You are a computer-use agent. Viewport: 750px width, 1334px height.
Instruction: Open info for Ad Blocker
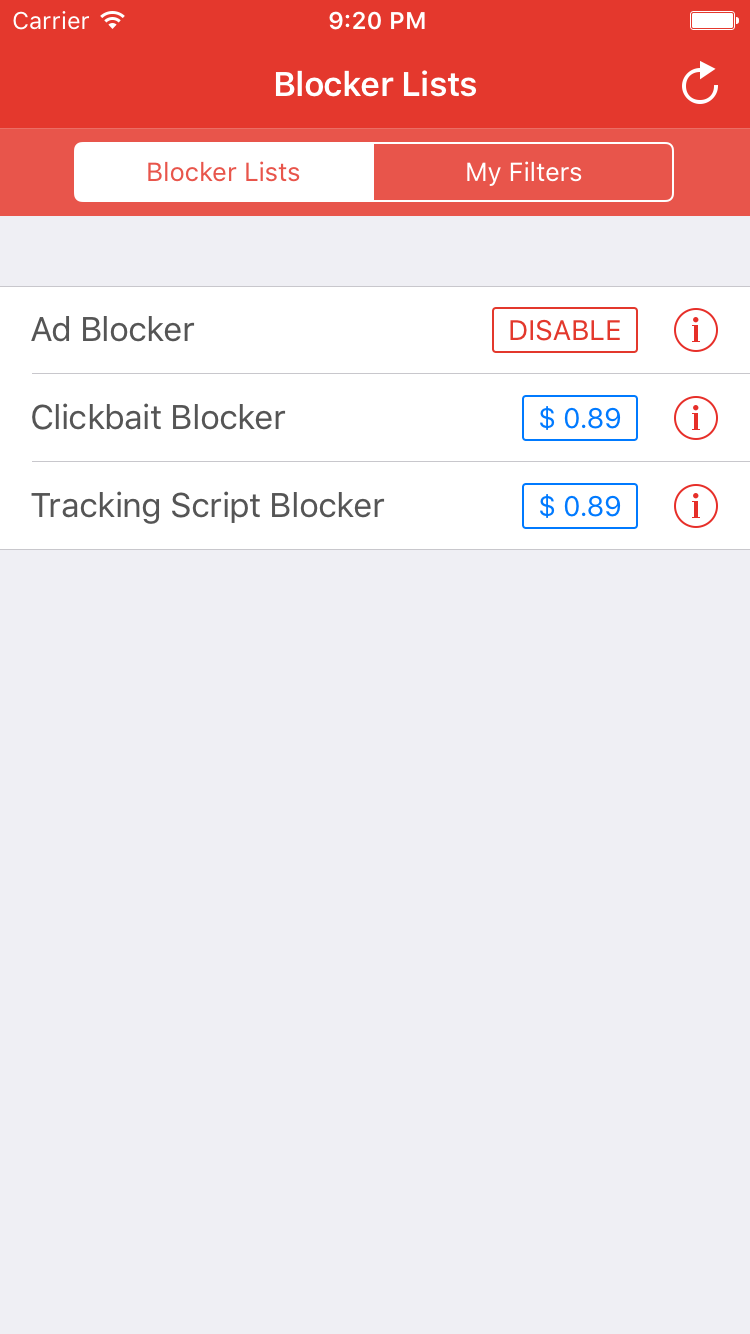(x=696, y=330)
